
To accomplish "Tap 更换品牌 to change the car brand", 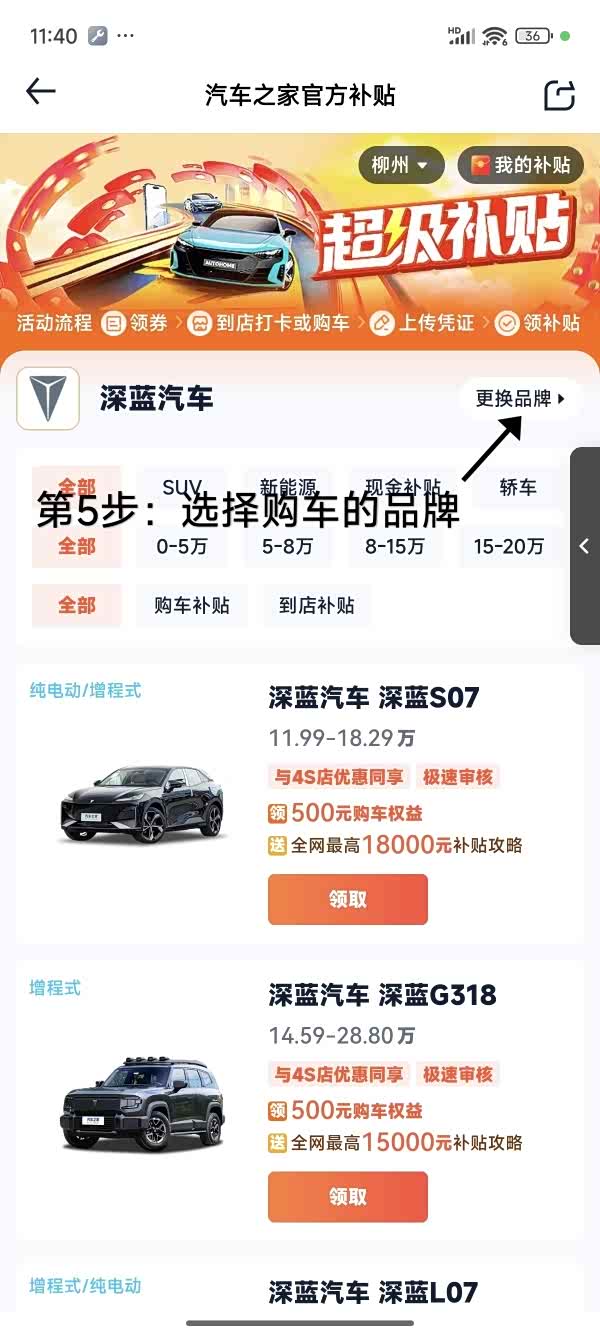I will (520, 399).
